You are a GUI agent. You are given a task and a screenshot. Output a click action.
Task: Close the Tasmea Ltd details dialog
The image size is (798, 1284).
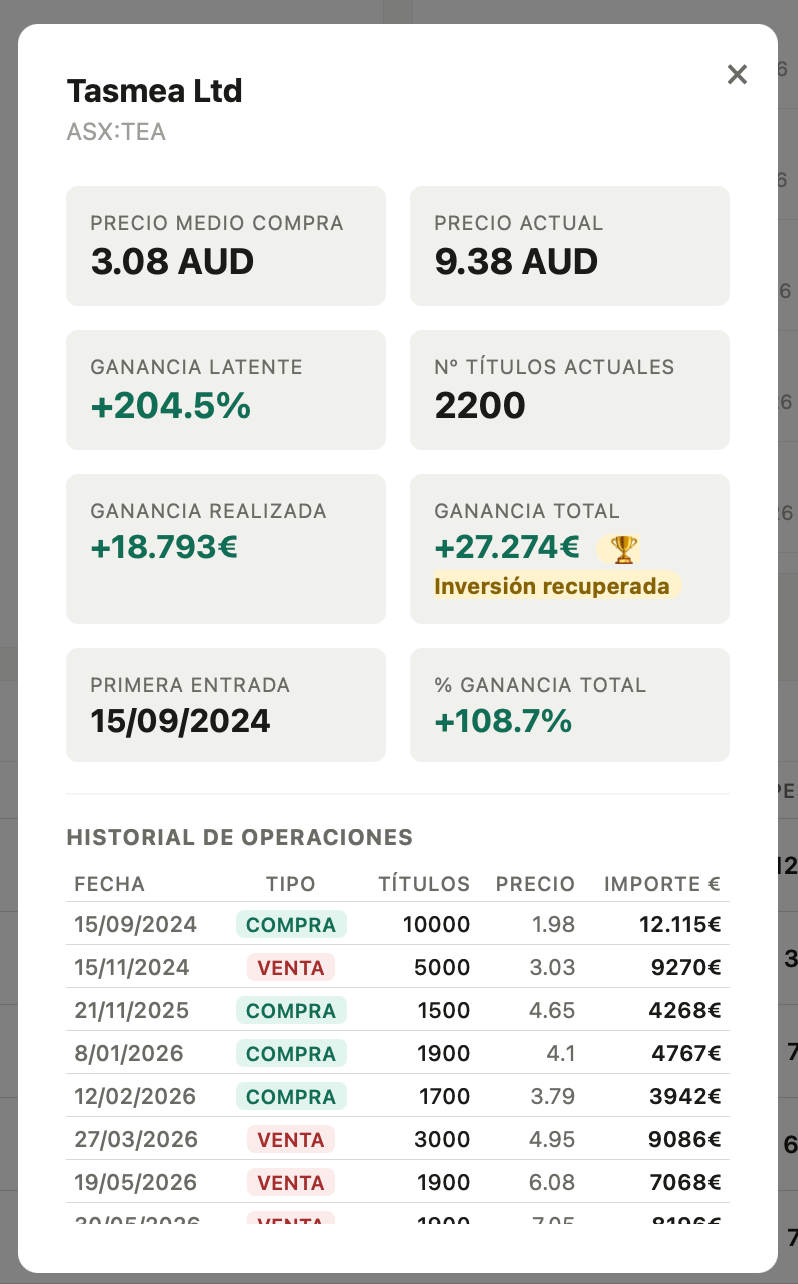[737, 74]
